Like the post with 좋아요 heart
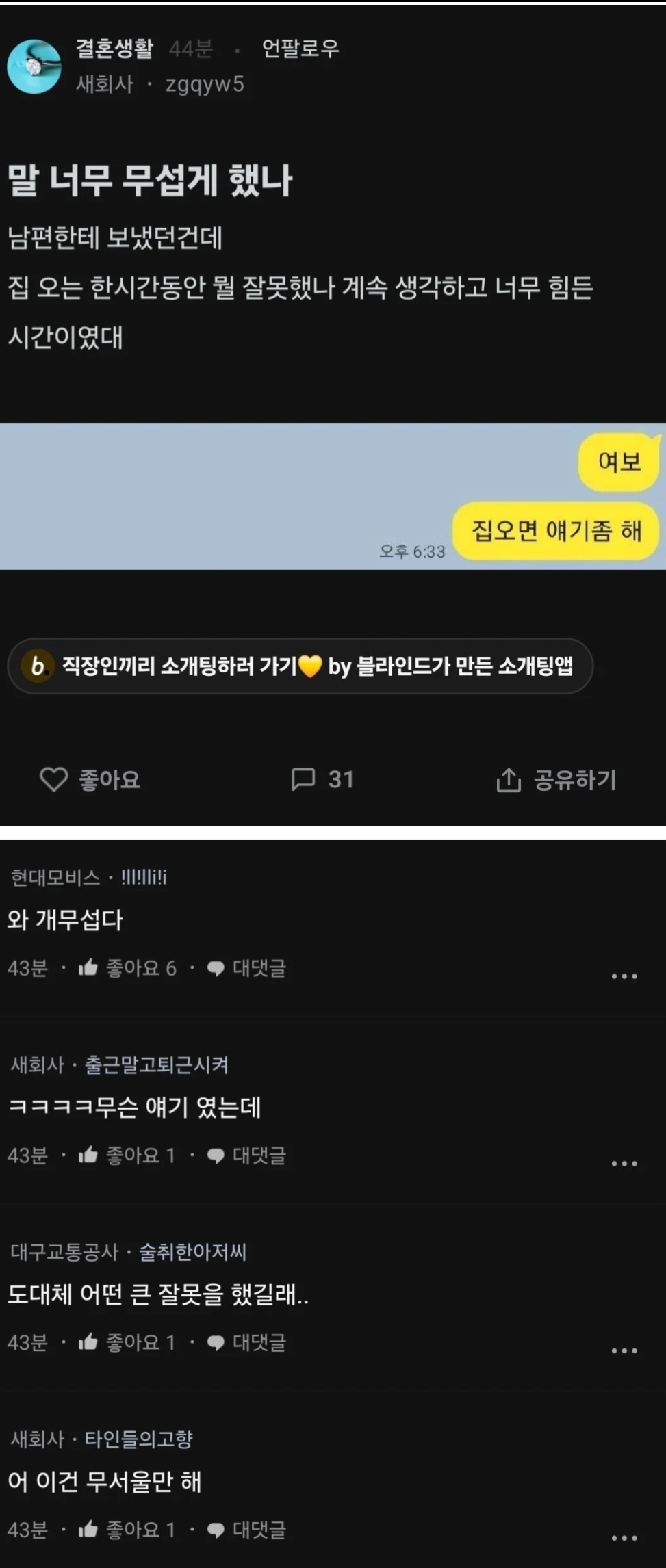The height and width of the screenshot is (1568, 666). point(90,779)
